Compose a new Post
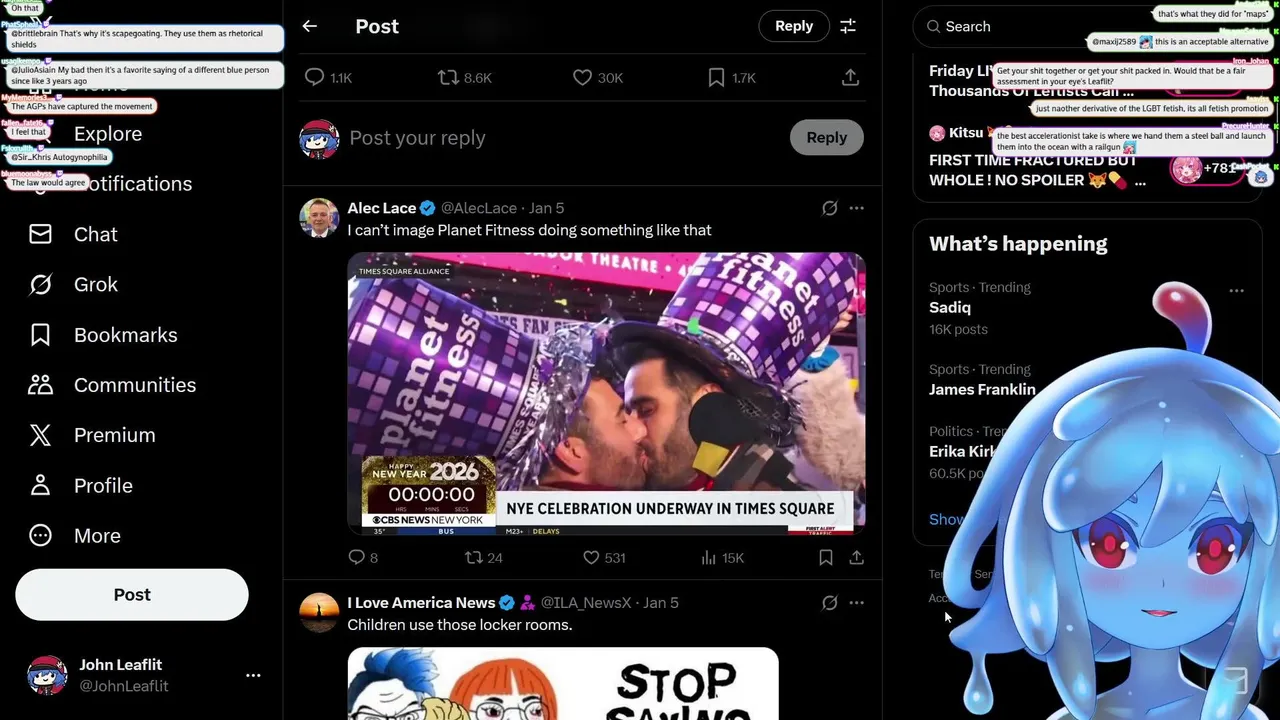The image size is (1280, 720). point(132,595)
